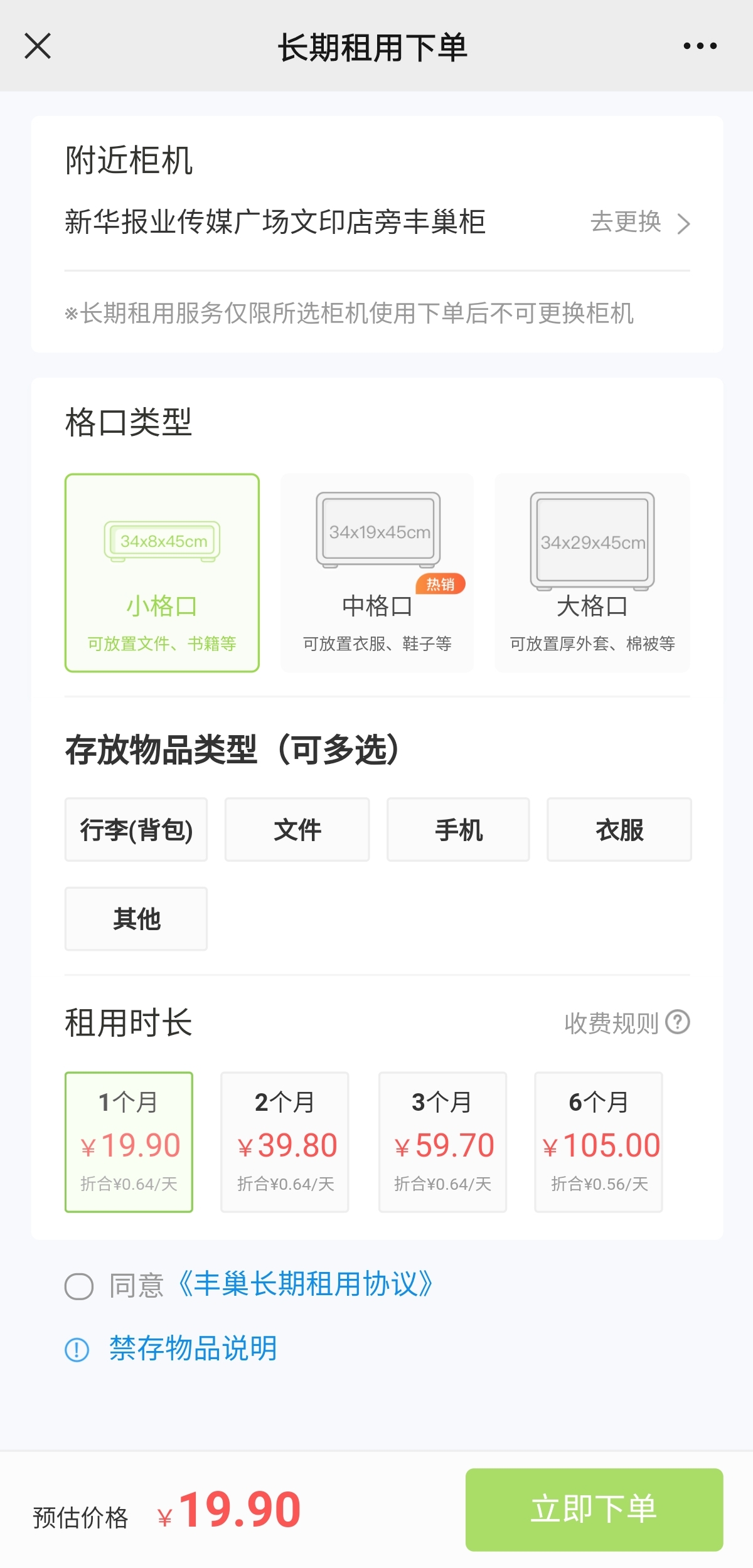753x1568 pixels.
Task: Select 行李(背包) as stored item type
Action: [136, 829]
